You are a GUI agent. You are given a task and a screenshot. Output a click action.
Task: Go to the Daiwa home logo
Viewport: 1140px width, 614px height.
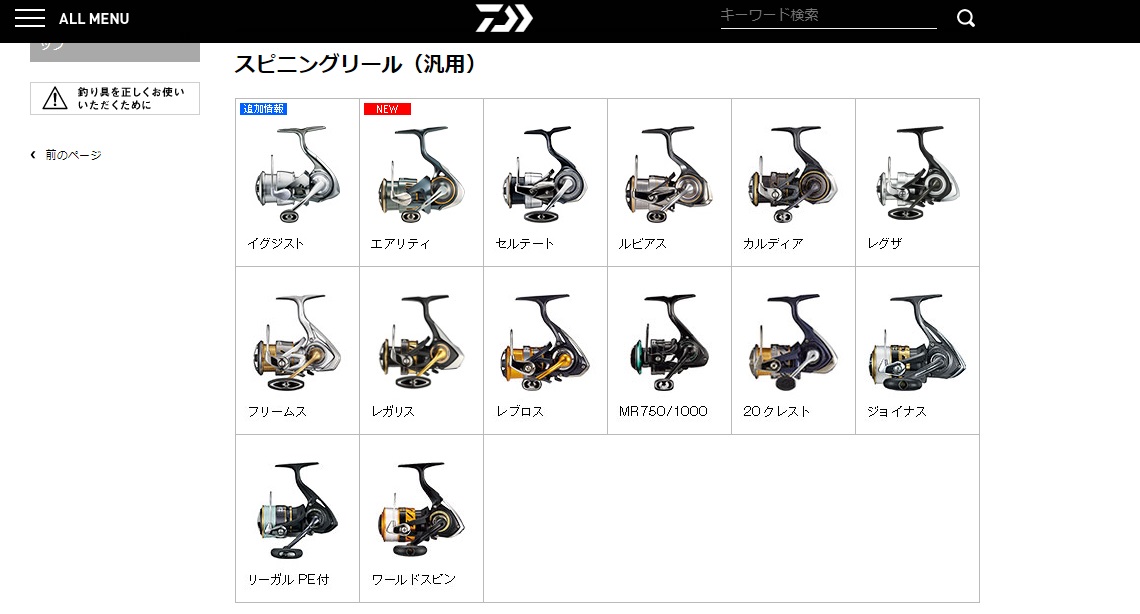click(504, 18)
